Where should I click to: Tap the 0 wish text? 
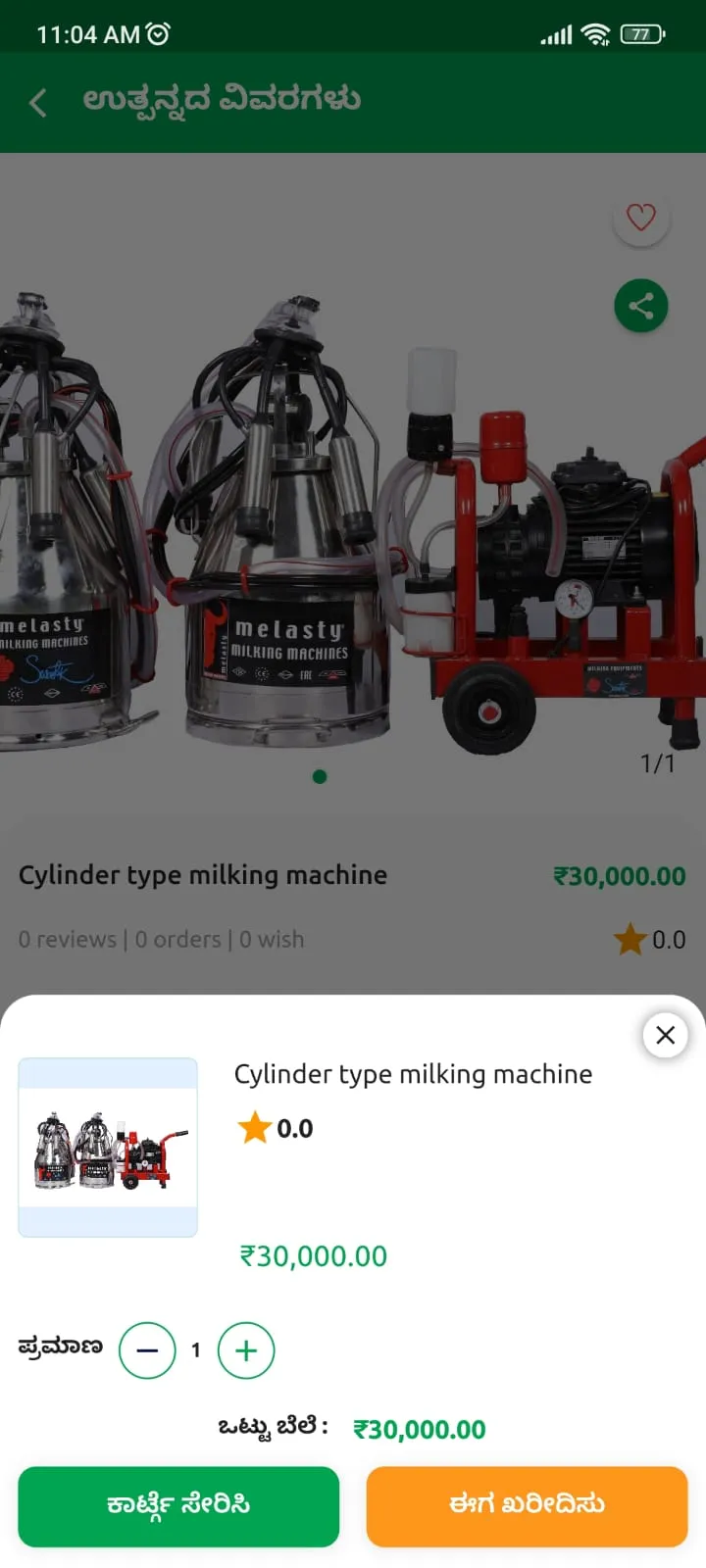tap(272, 939)
